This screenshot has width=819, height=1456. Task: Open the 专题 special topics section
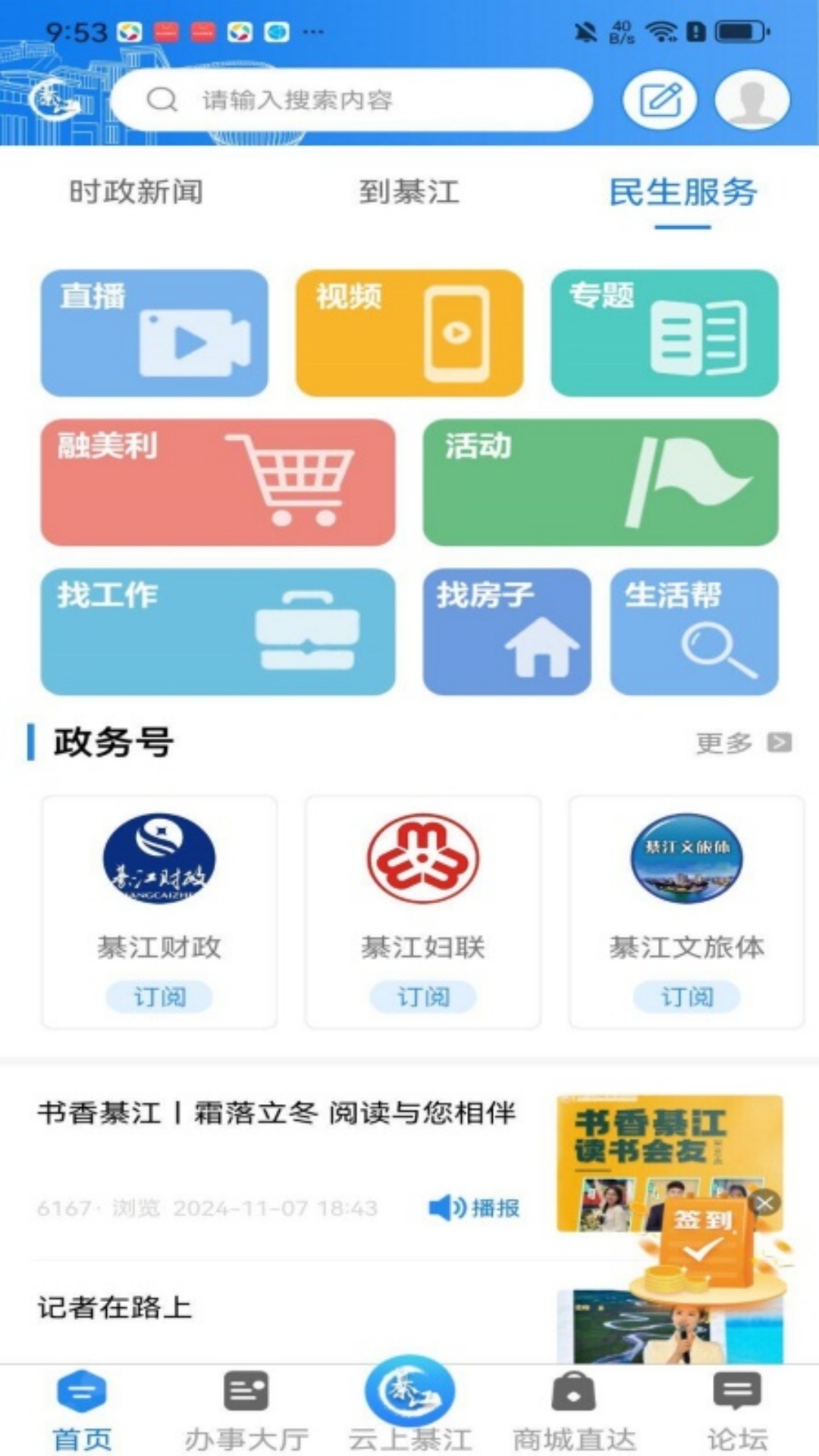pos(664,334)
